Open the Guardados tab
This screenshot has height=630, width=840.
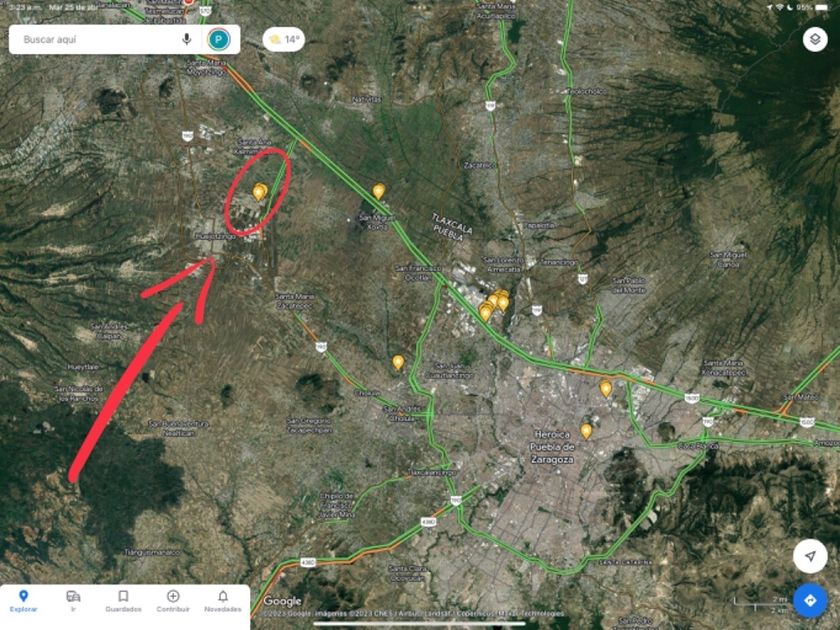123,600
